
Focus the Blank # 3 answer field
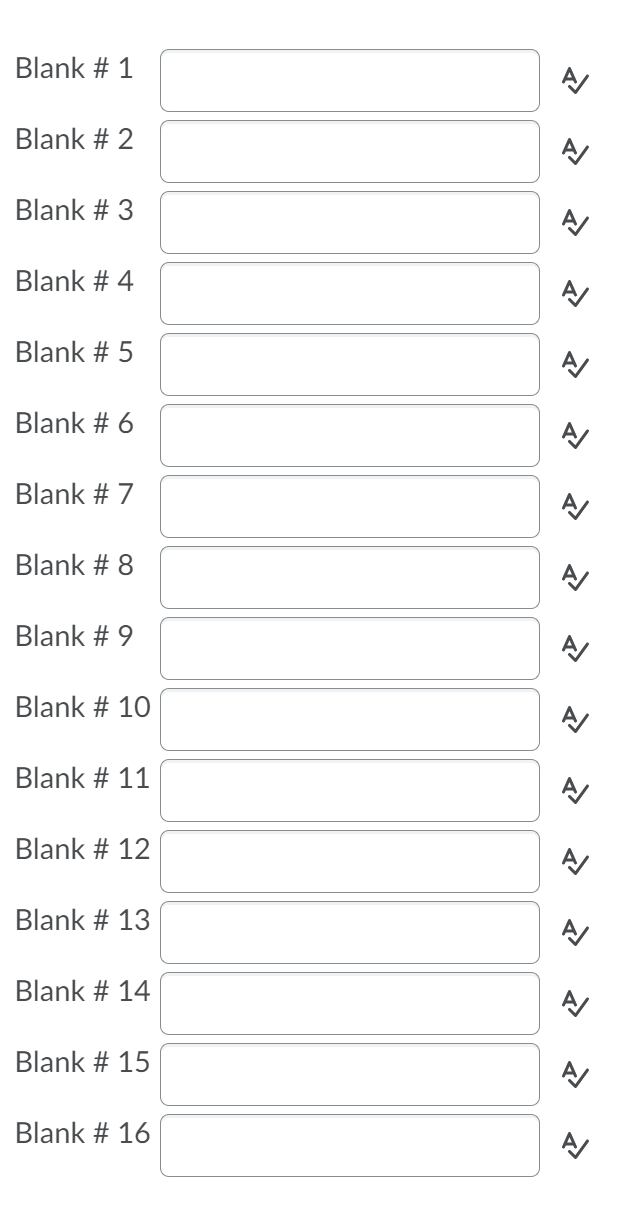pyautogui.click(x=349, y=223)
